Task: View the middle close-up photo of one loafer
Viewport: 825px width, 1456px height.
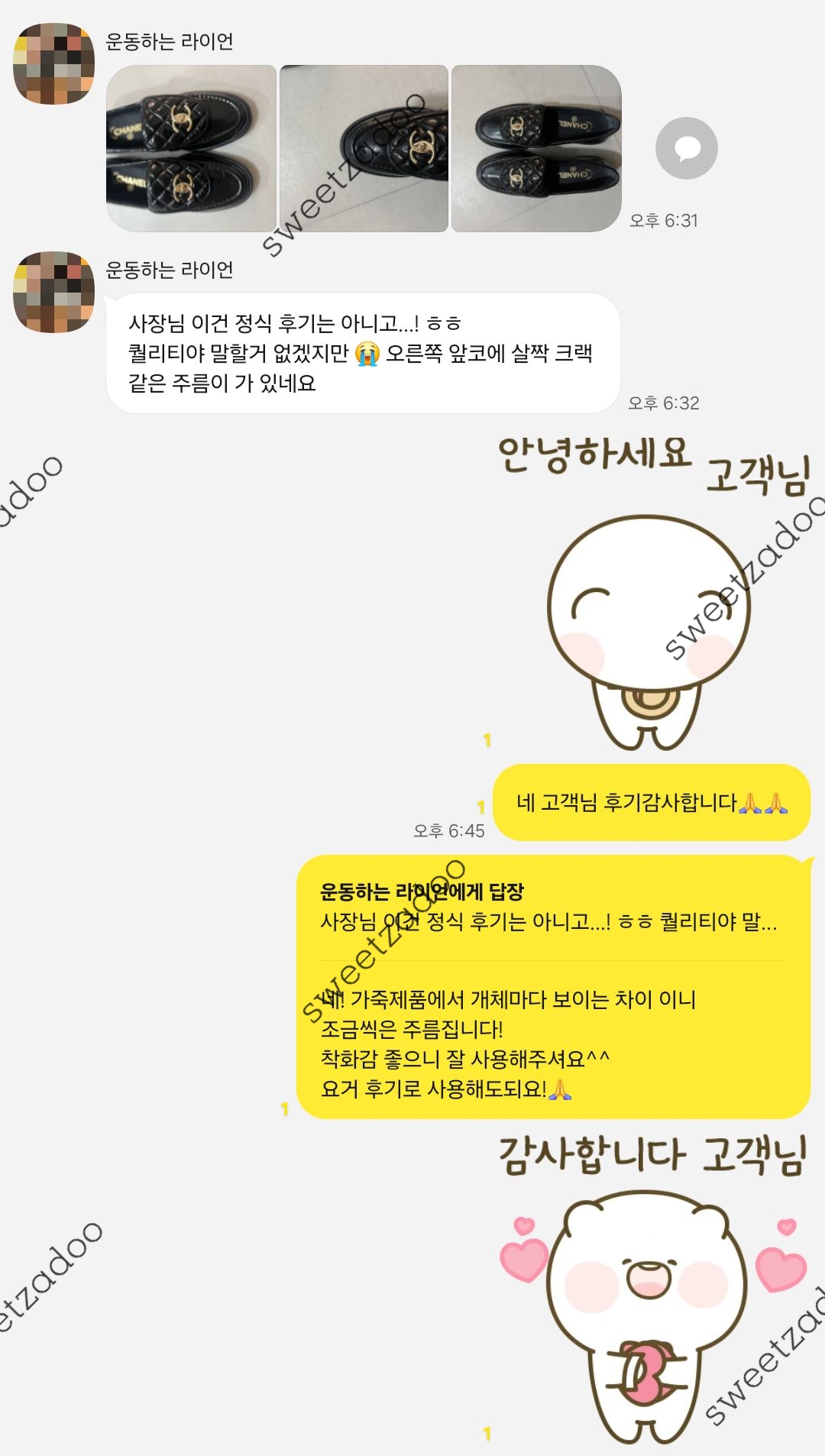Action: (364, 148)
